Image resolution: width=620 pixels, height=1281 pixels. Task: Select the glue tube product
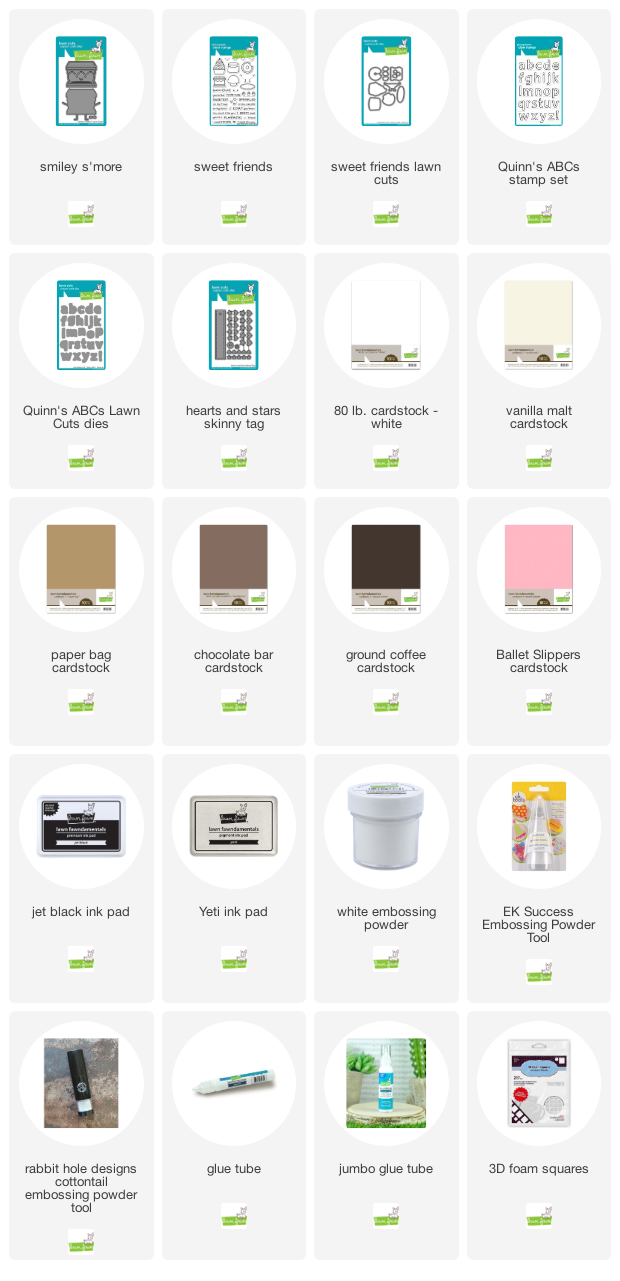[x=234, y=1135]
